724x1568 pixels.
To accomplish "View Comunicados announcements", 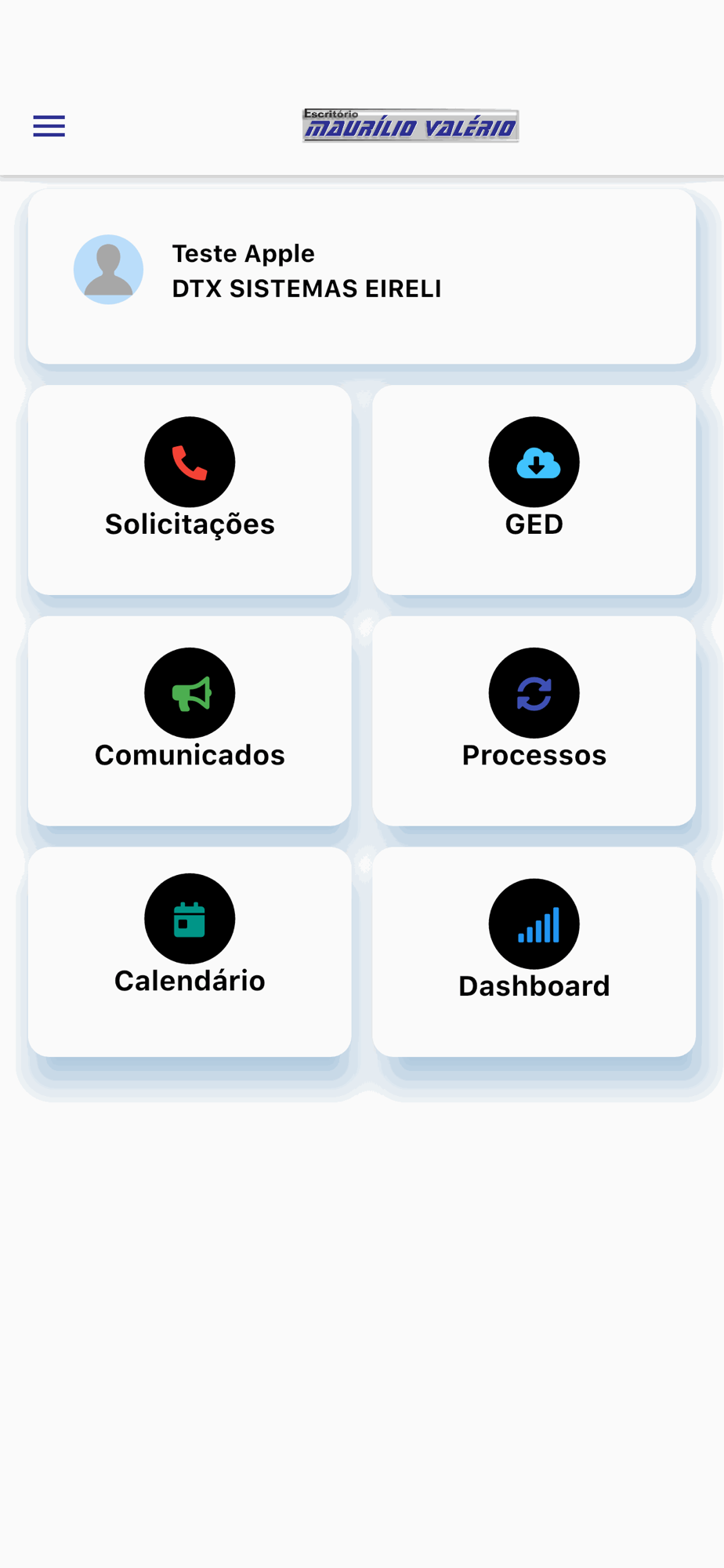I will tap(190, 720).
